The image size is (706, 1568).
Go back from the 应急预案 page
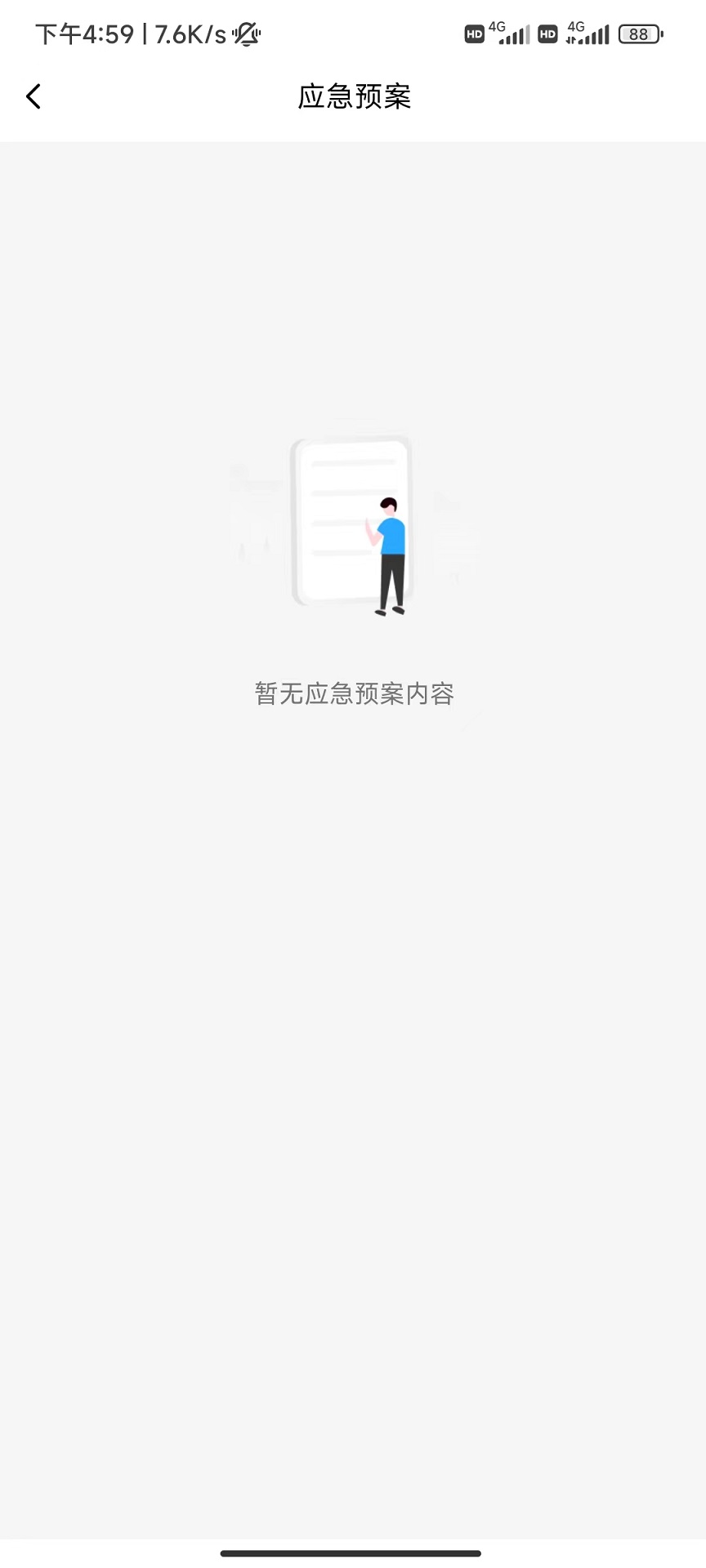pos(34,96)
